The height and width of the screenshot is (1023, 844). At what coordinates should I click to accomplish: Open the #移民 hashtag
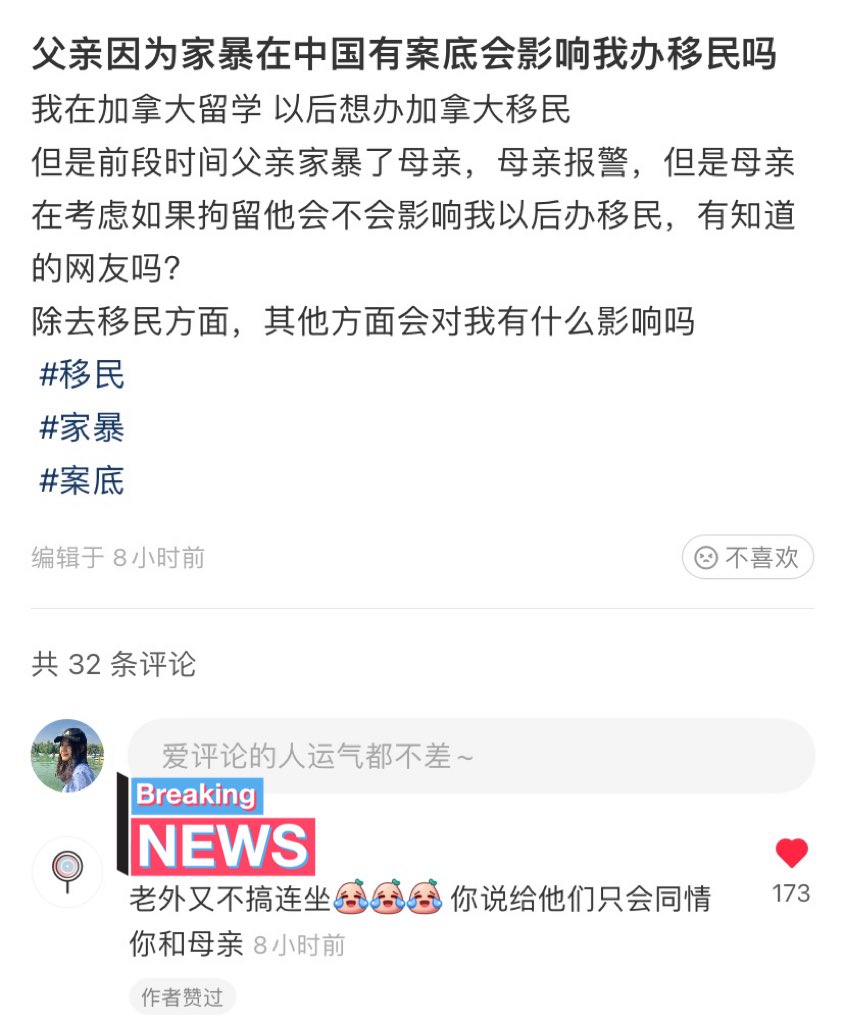(x=82, y=375)
